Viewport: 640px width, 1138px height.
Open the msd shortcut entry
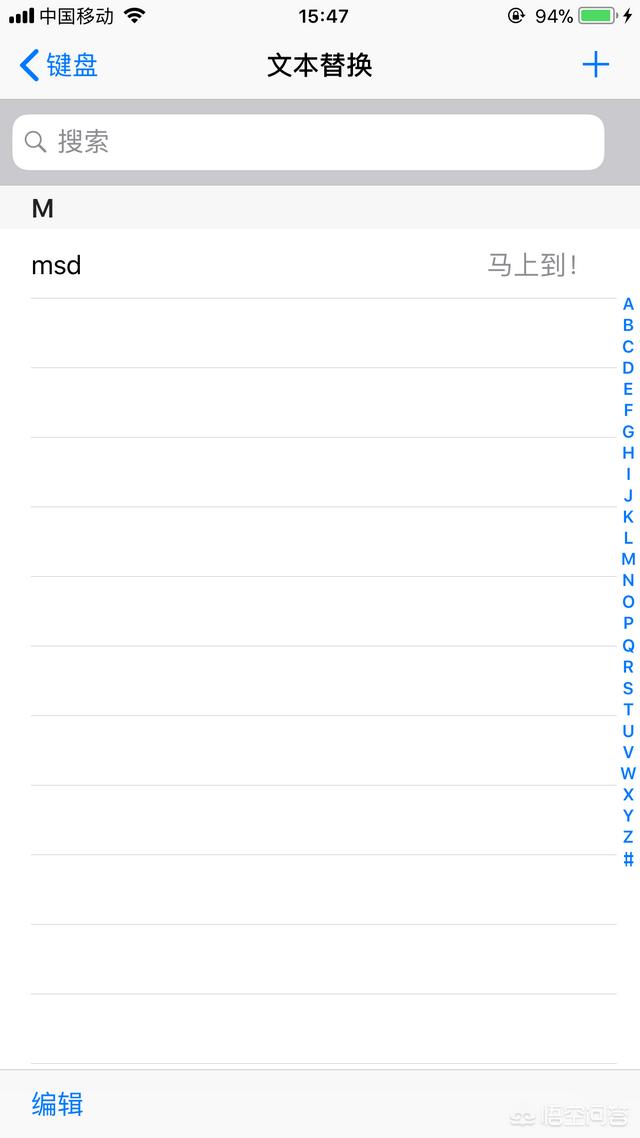pos(305,265)
